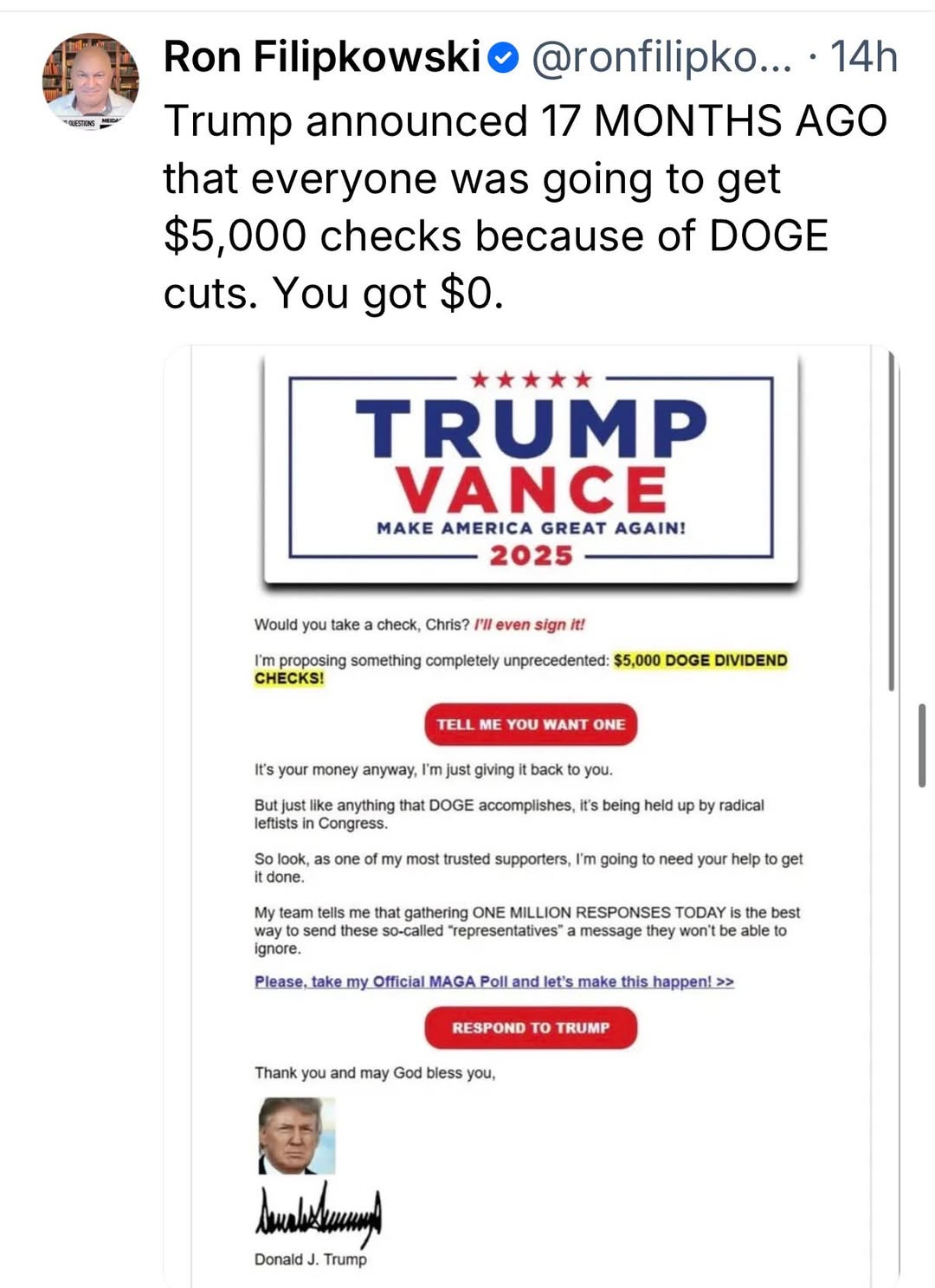Open the attached Trump Vance email image
The height and width of the screenshot is (1288, 935).
pyautogui.click(x=532, y=816)
